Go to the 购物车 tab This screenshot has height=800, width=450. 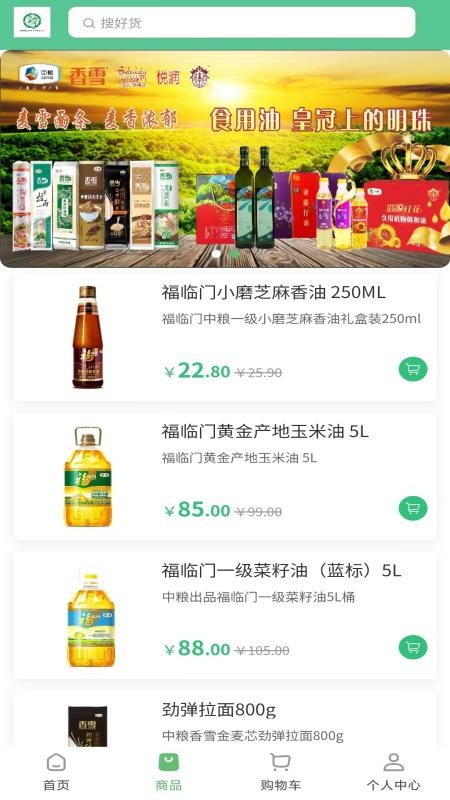coord(281,772)
